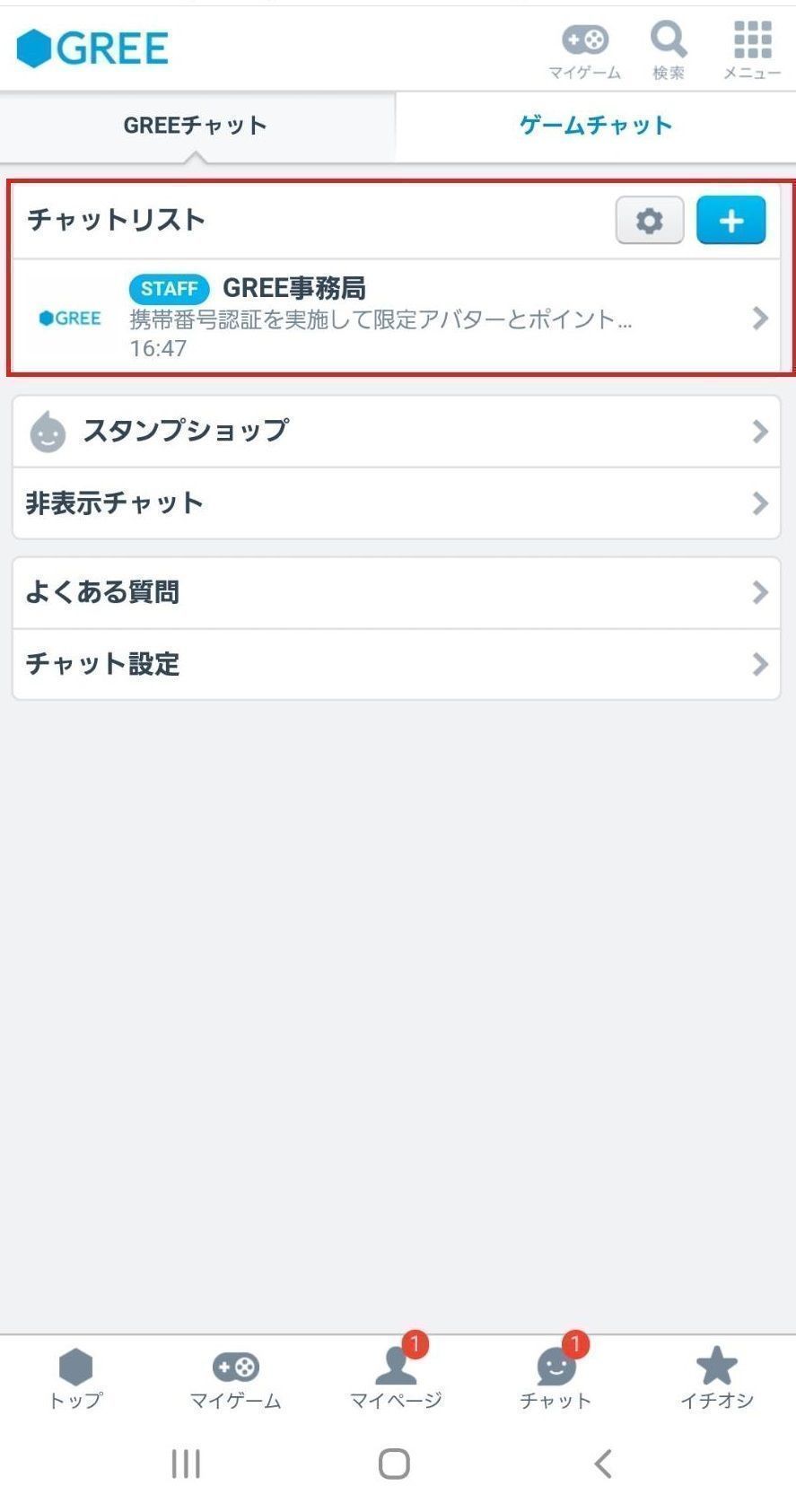796x1512 pixels.
Task: Open マイゲーム from the top bar
Action: [585, 50]
